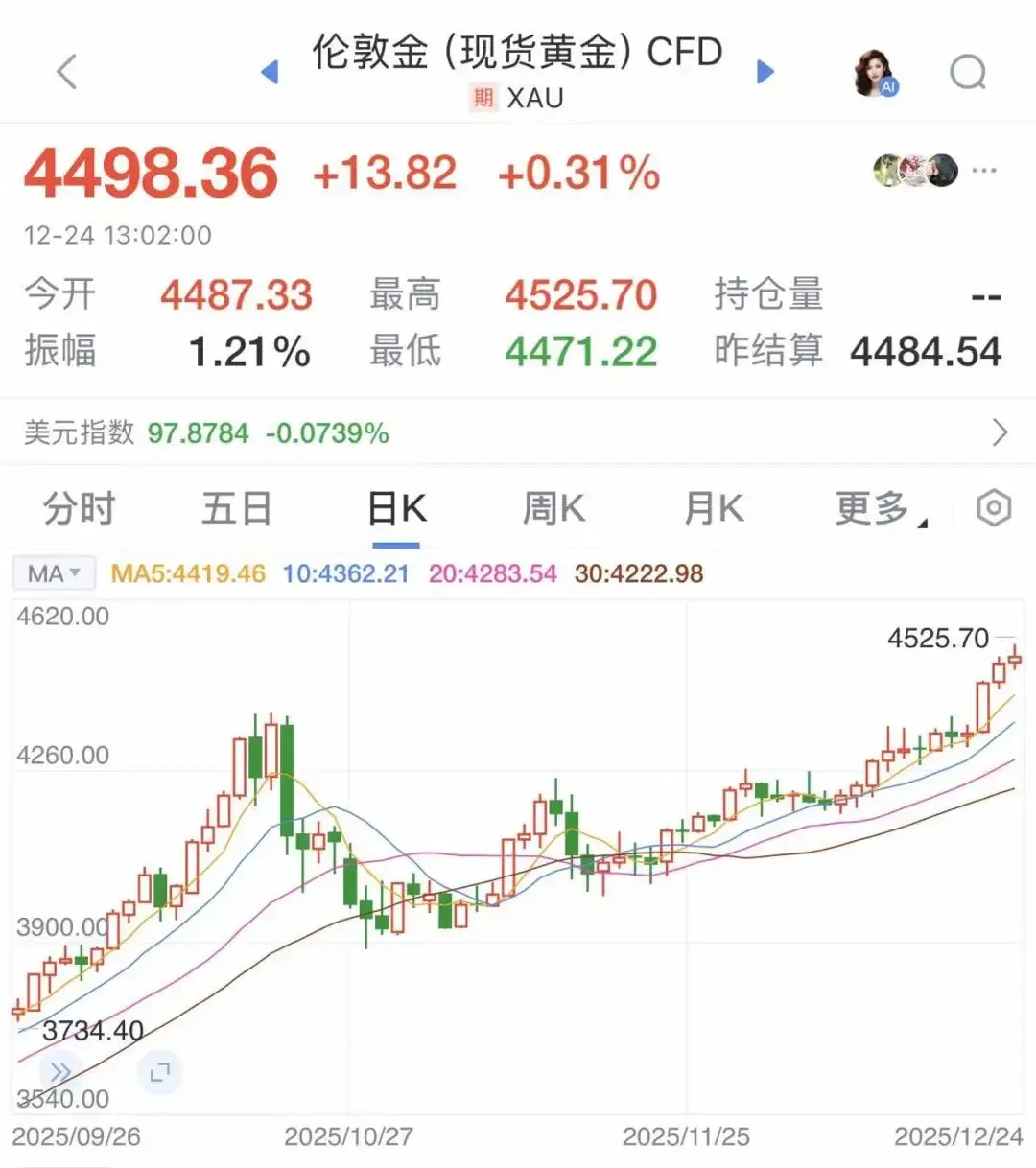Go back with the top-left chevron
Screen dimensions: 1036x1168
(x=65, y=71)
